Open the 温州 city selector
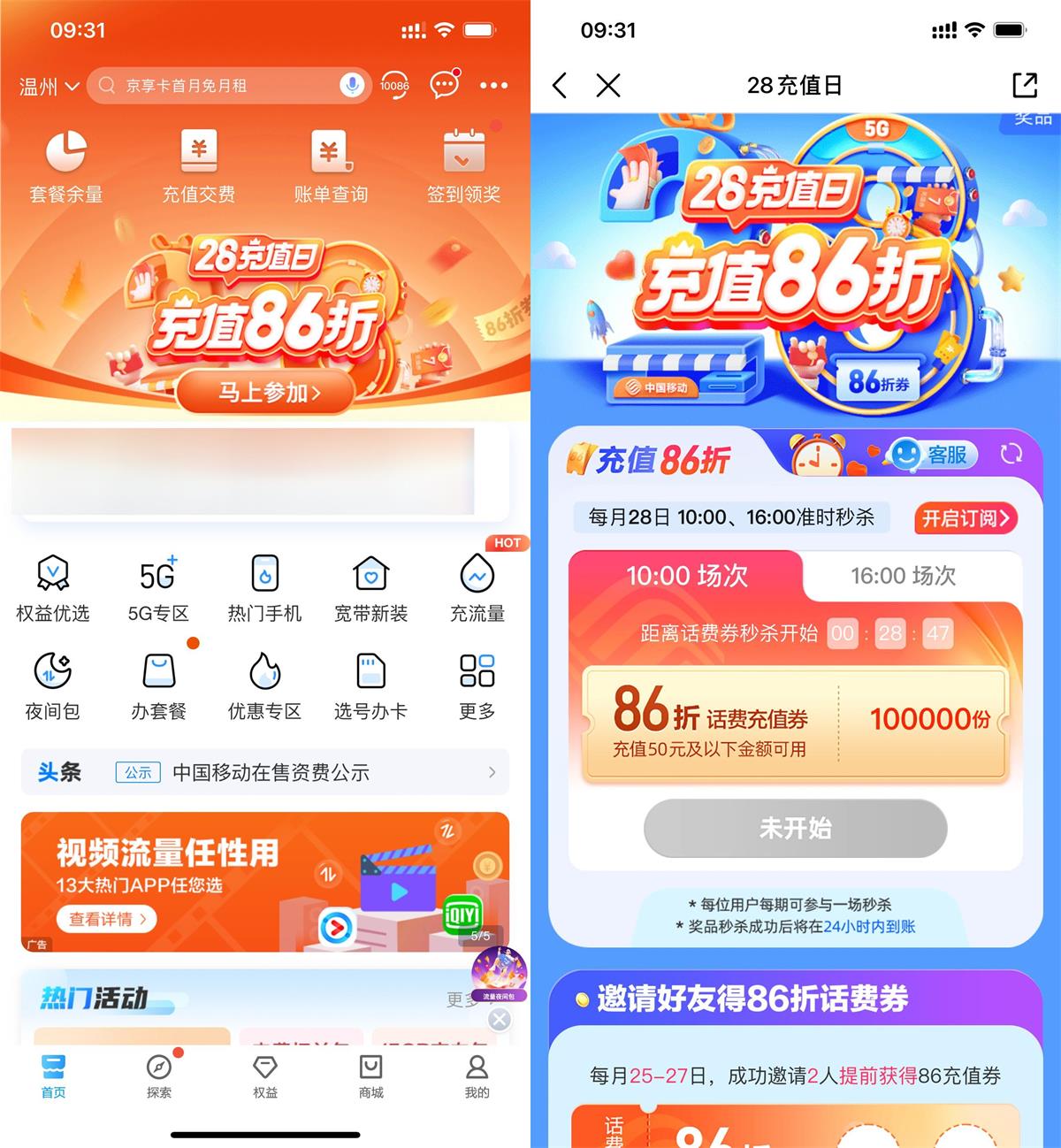 tap(50, 86)
